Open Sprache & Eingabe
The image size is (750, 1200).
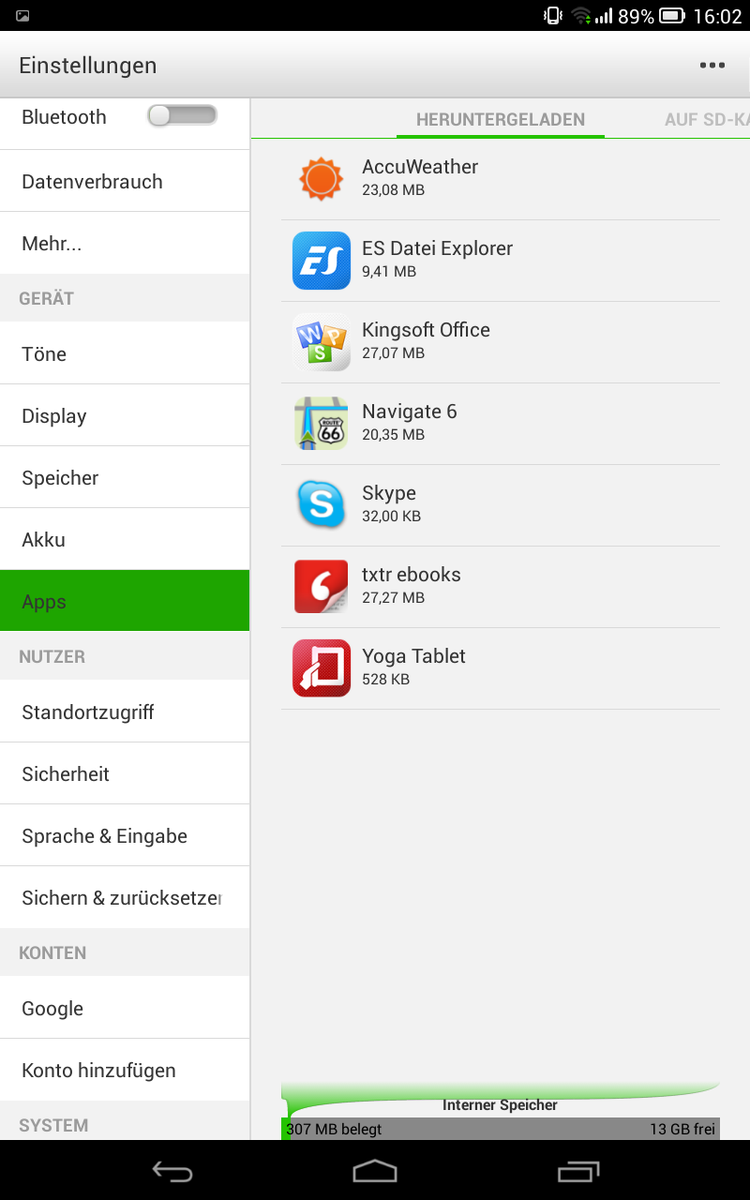(x=124, y=835)
